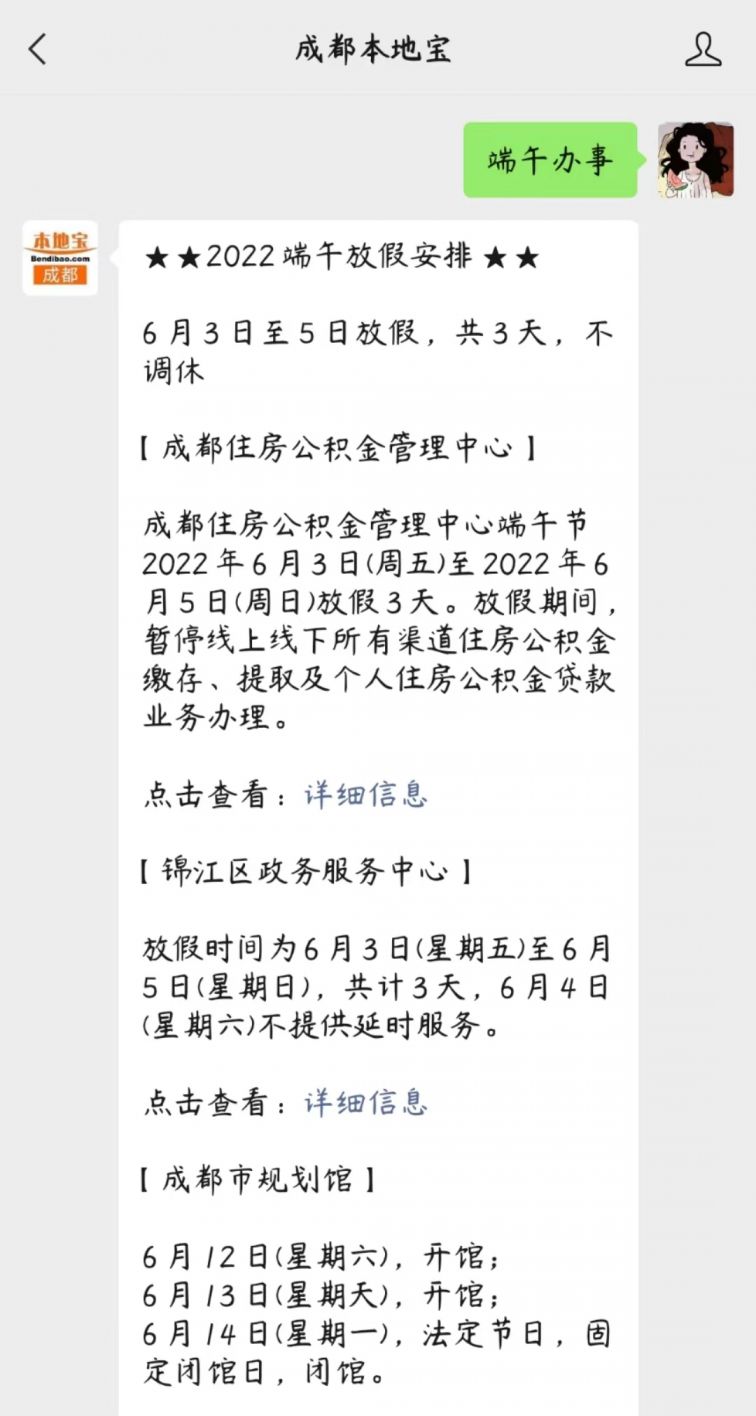
Task: Open 详细信息 link under 成都住房公积金管理中心
Action: (x=366, y=795)
